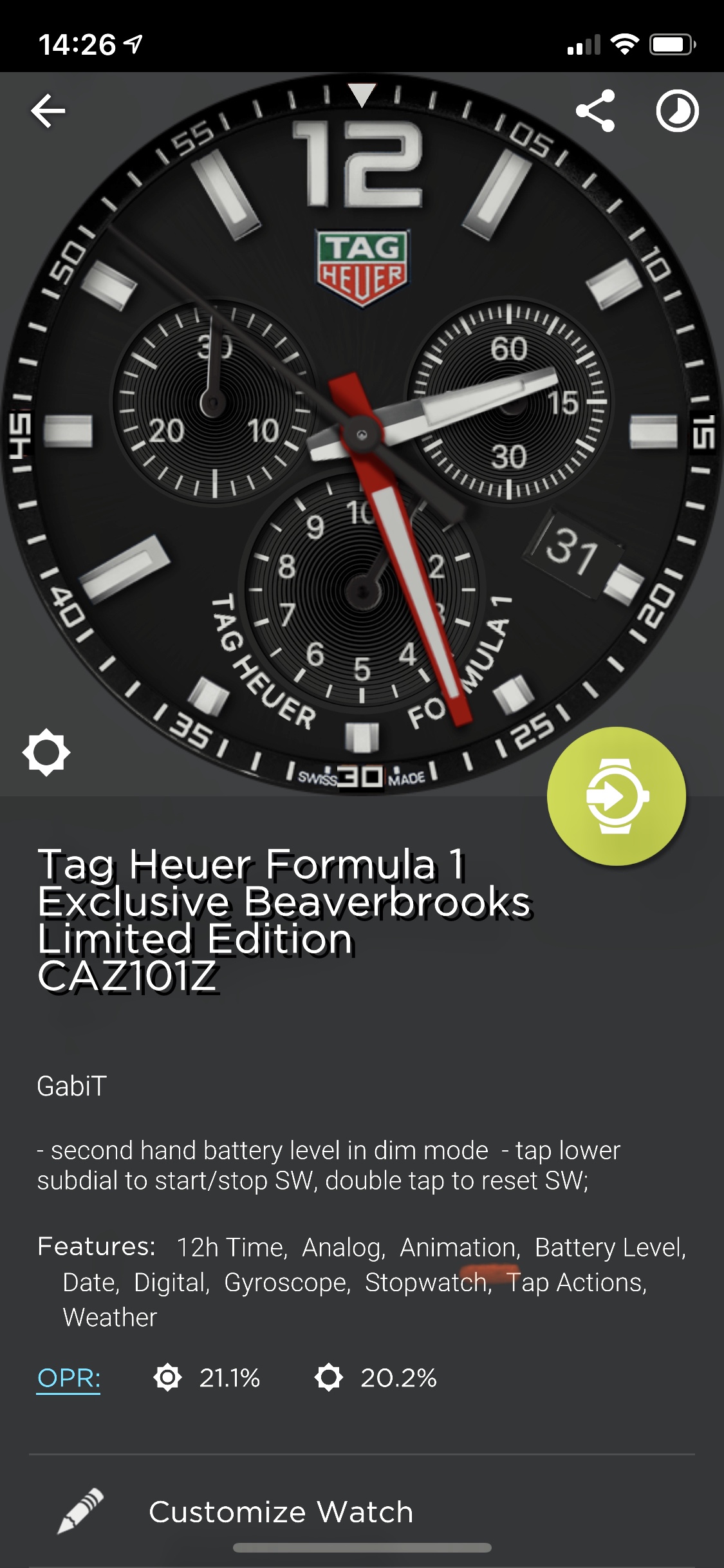
Task: Share this watch face
Action: click(x=595, y=111)
